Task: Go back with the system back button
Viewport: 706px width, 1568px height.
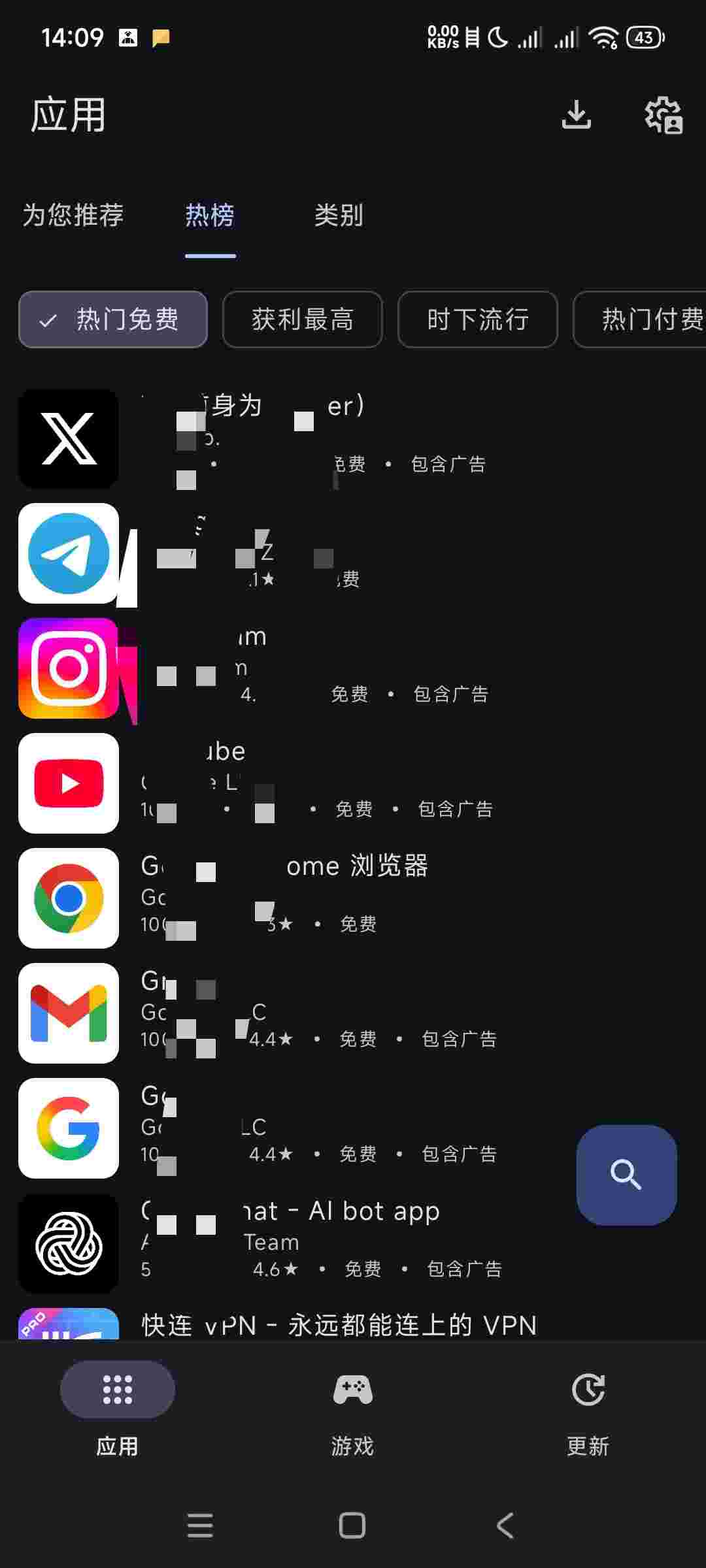Action: pyautogui.click(x=505, y=1526)
